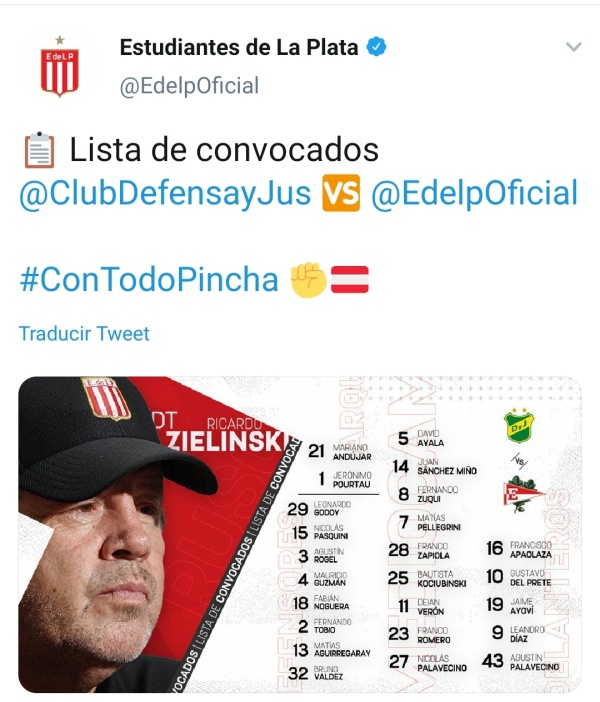Open the @EdelpOficial mention in the tweet
Image resolution: width=600 pixels, height=702 pixels.
pyautogui.click(x=474, y=193)
